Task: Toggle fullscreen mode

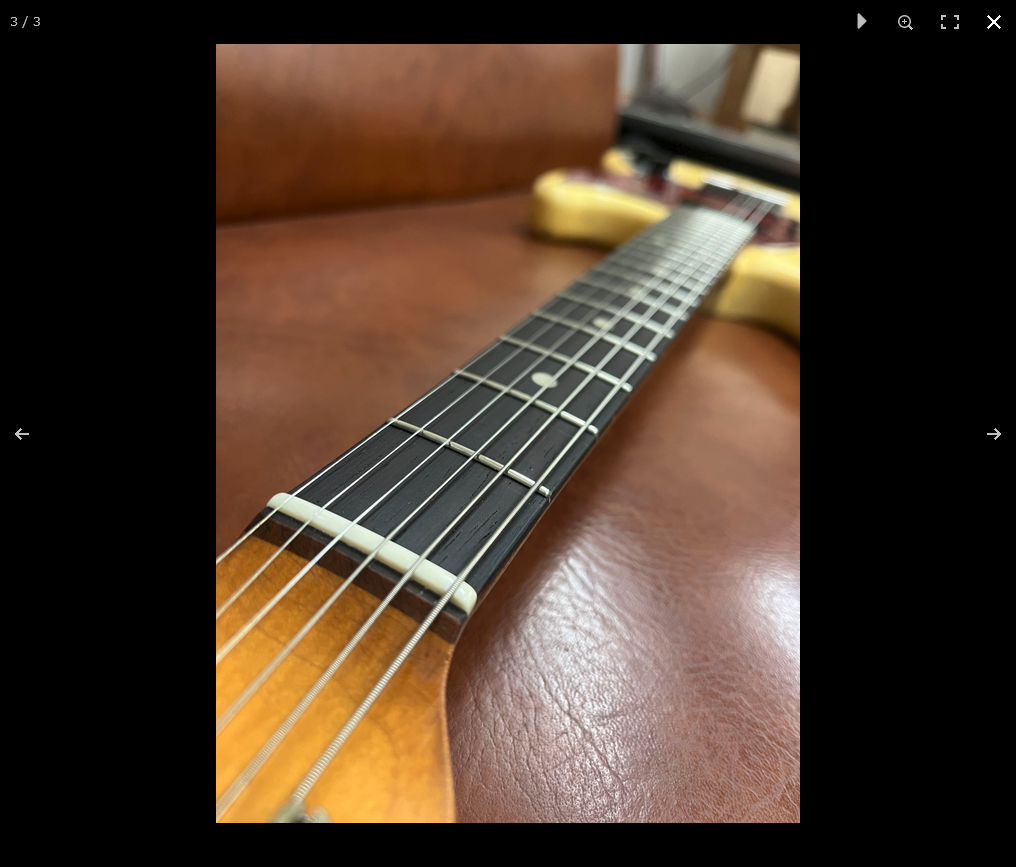Action: tap(949, 22)
